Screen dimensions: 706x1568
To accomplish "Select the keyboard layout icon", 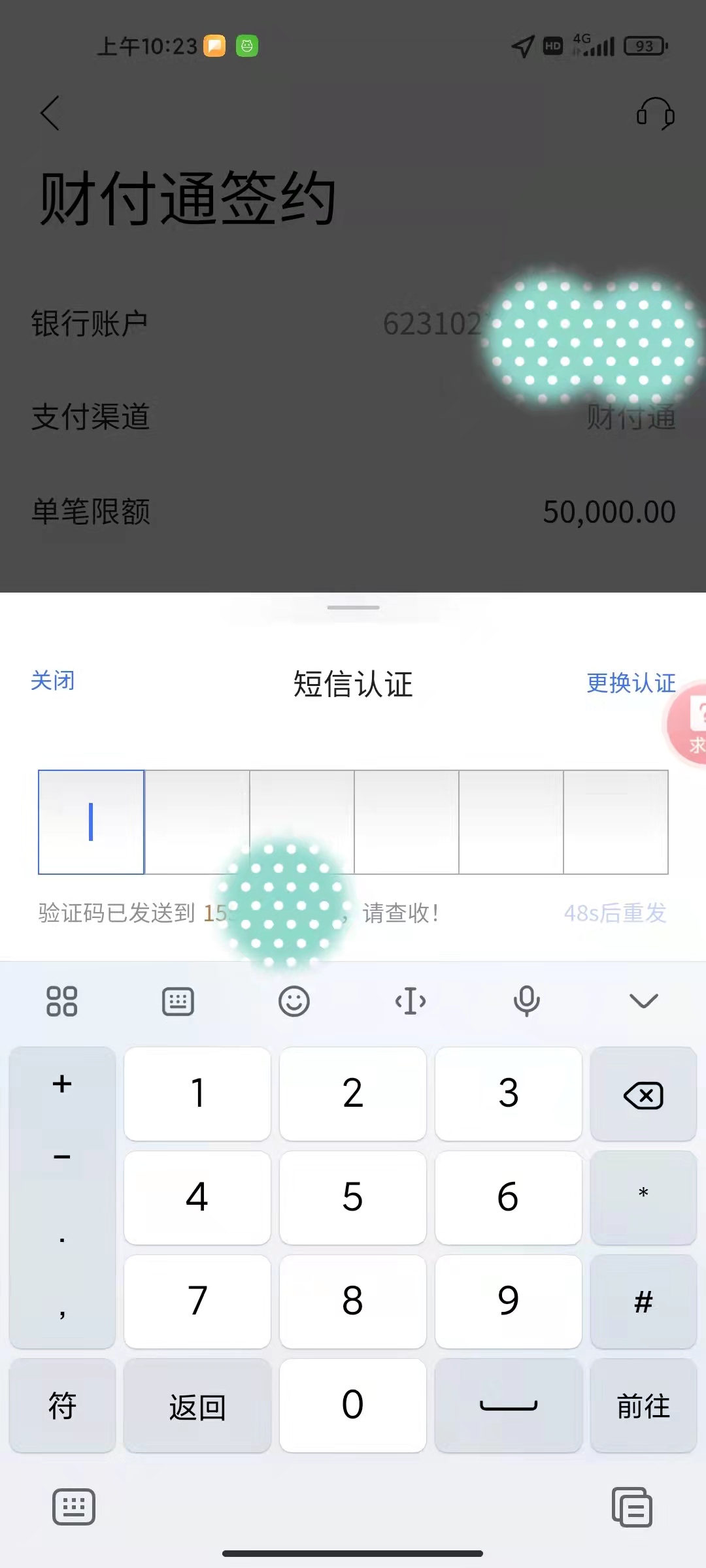I will point(178,1001).
